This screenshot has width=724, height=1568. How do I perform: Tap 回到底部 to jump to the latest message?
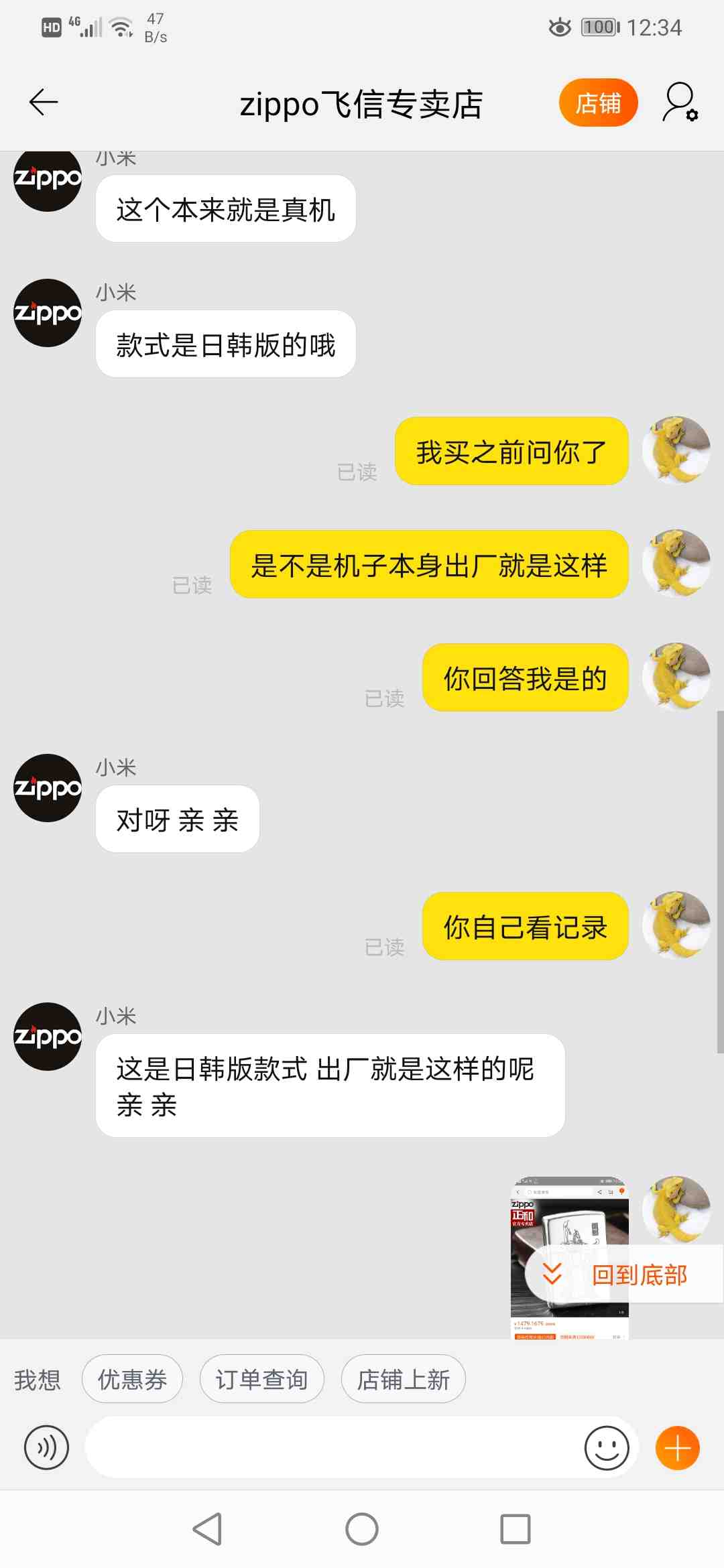coord(623,1274)
